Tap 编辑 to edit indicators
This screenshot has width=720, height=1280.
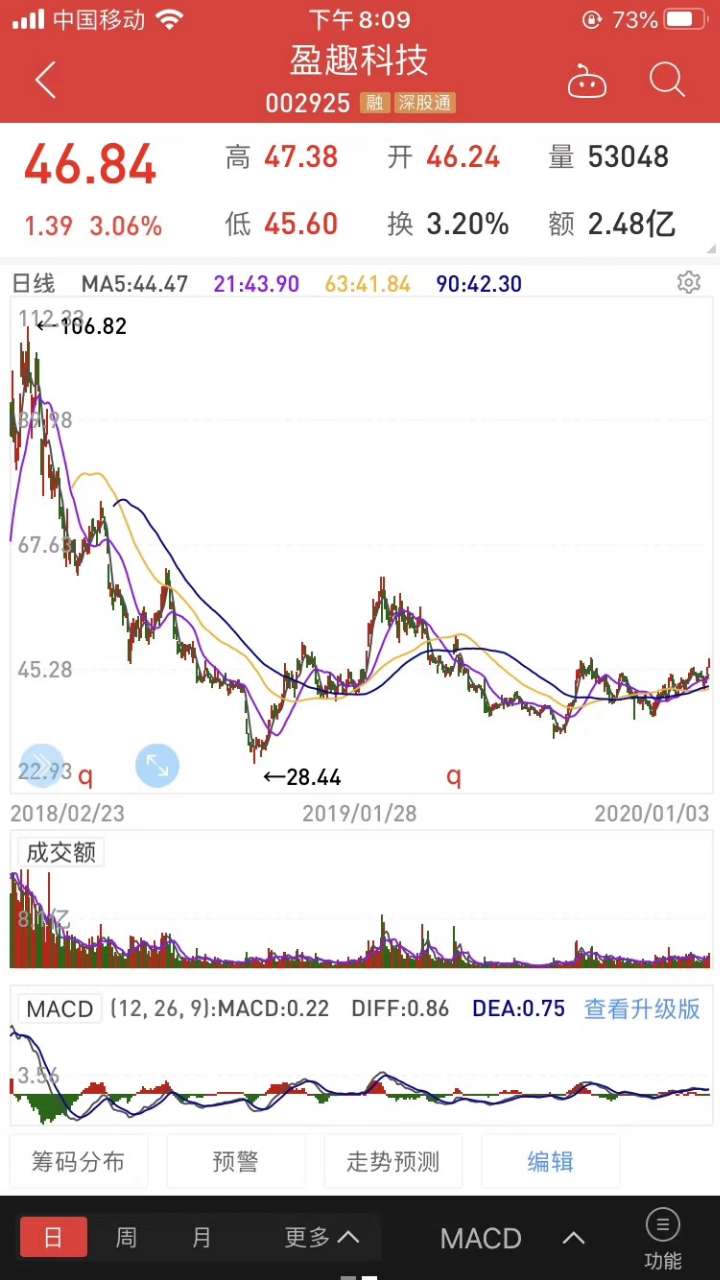point(550,1162)
